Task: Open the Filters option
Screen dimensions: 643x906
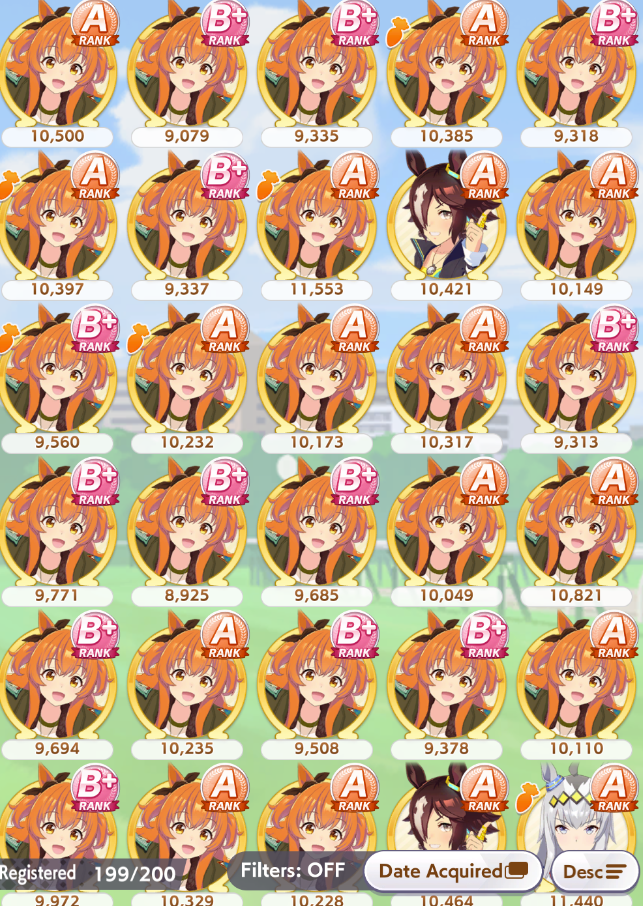Action: click(x=292, y=870)
